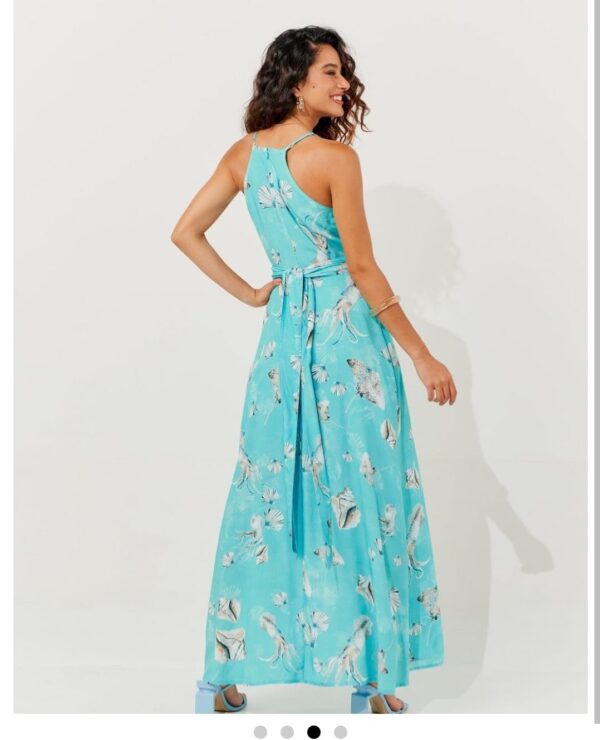Image resolution: width=600 pixels, height=740 pixels.
Task: Open the dress product photo full screen
Action: point(300,360)
